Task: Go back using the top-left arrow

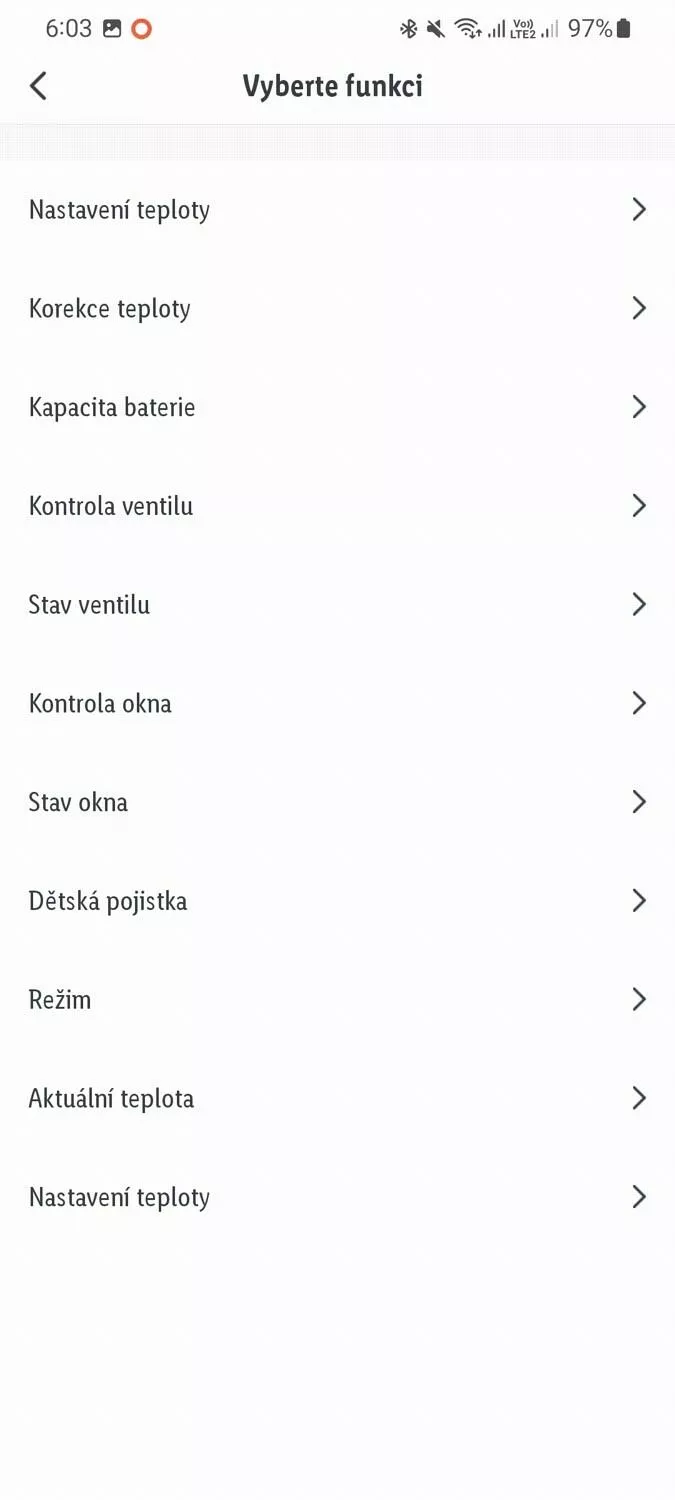Action: point(38,86)
